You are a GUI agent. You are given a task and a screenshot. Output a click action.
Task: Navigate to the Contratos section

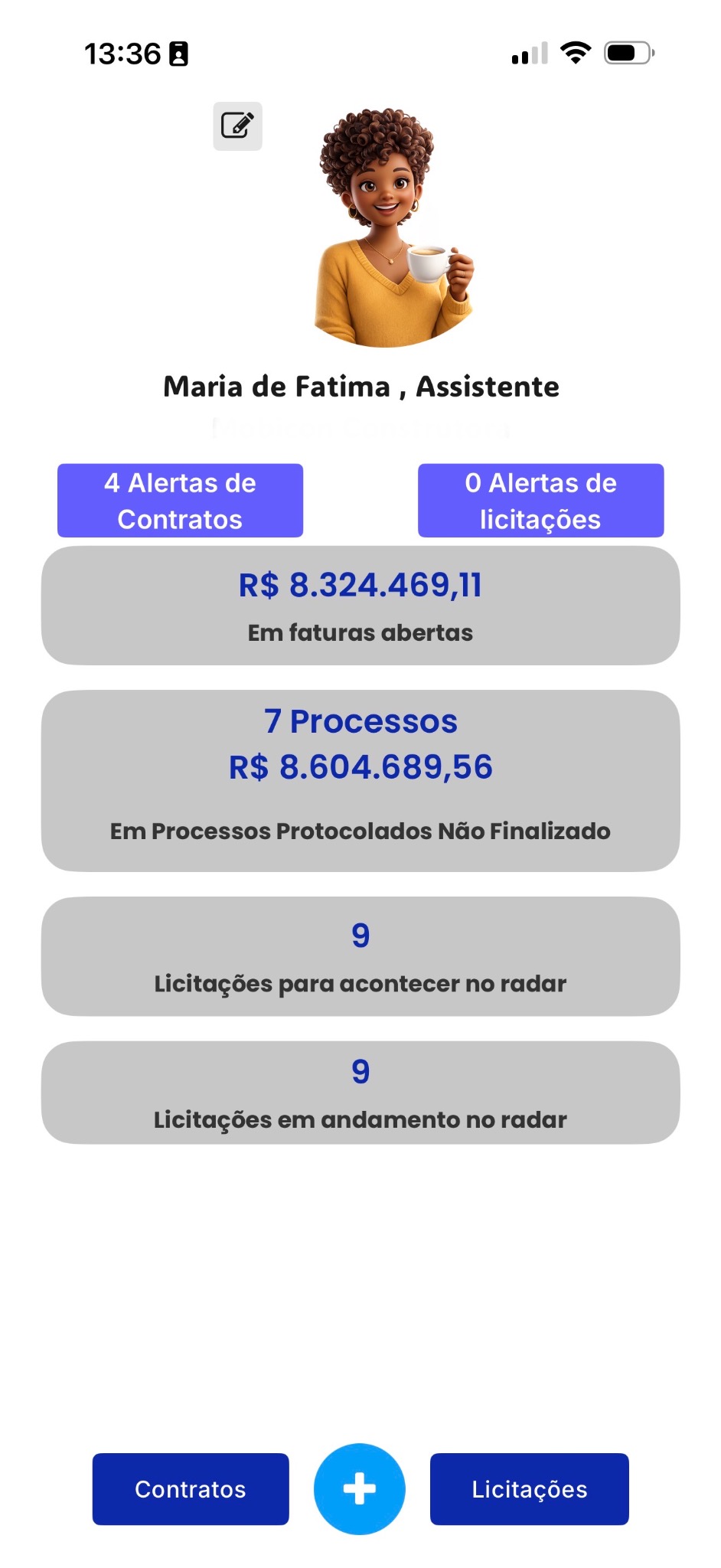tap(191, 1488)
